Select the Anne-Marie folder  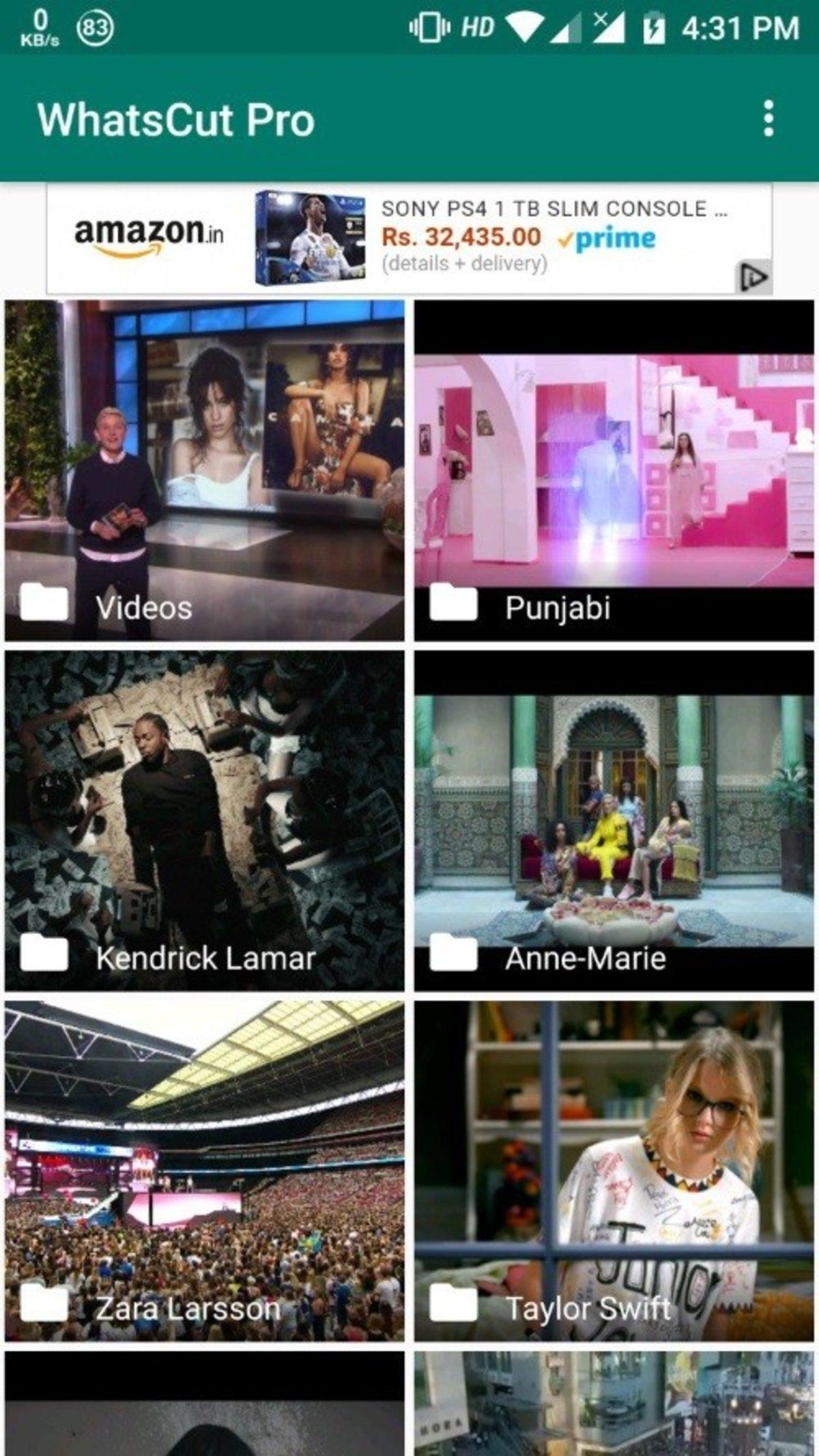[x=614, y=820]
